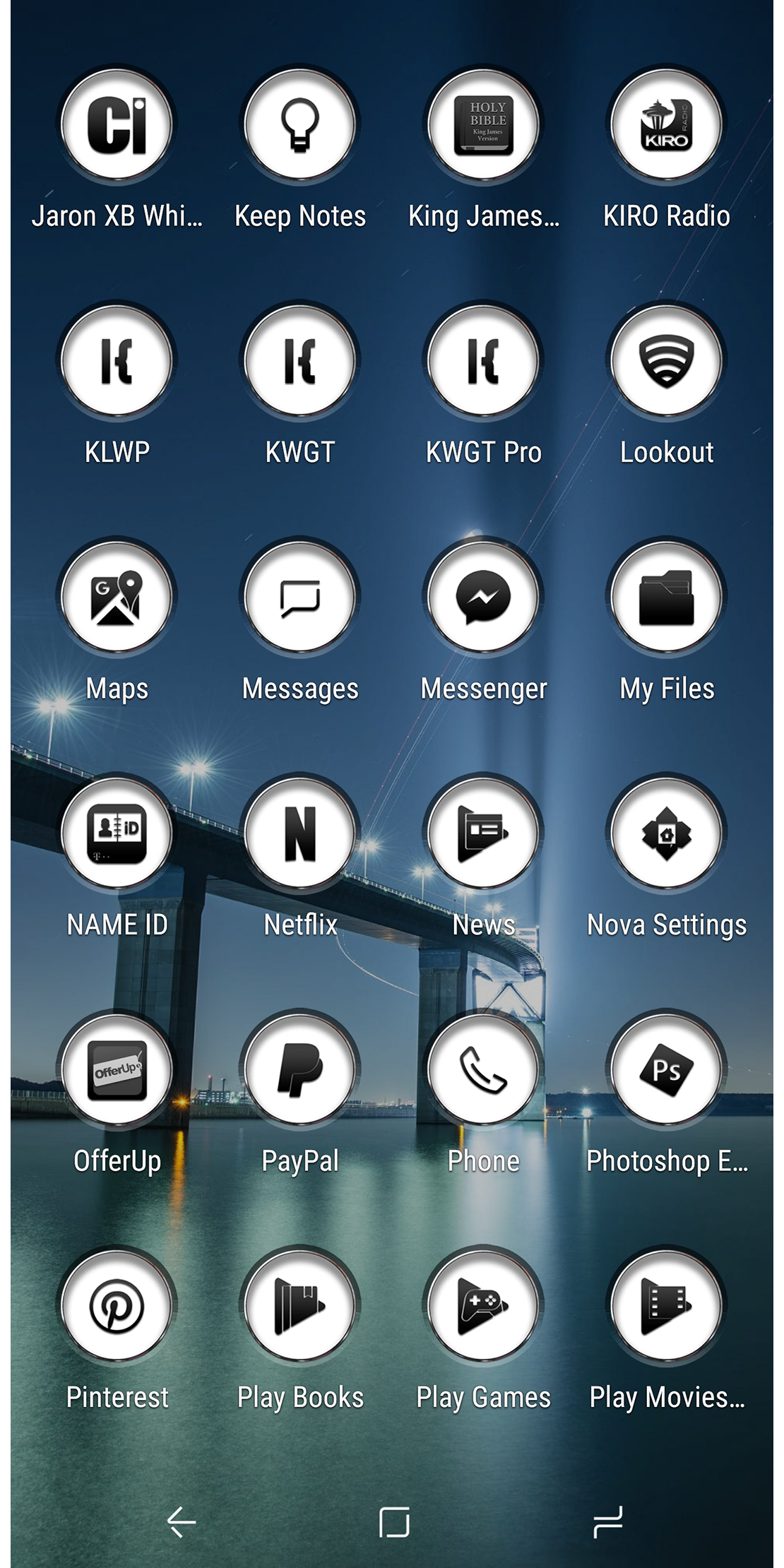Launch OfferUp
784x1568 pixels.
click(117, 1070)
